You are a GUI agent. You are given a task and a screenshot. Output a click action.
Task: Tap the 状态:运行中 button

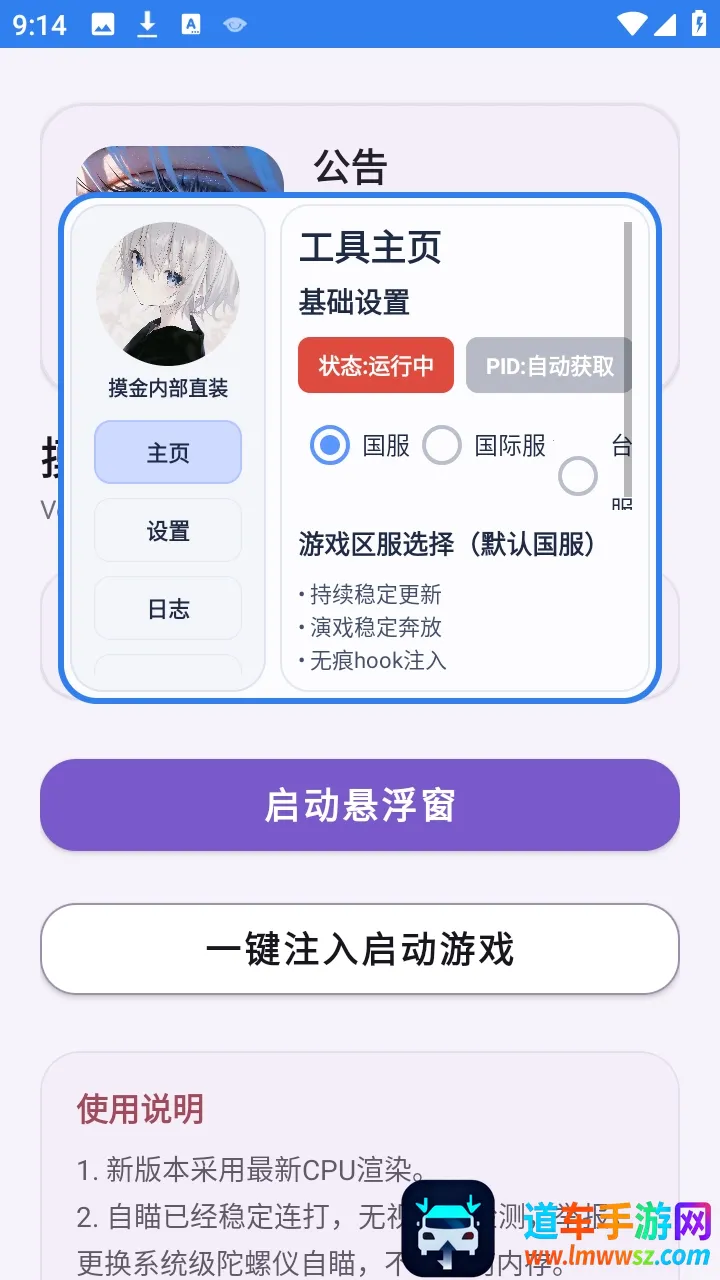[376, 365]
